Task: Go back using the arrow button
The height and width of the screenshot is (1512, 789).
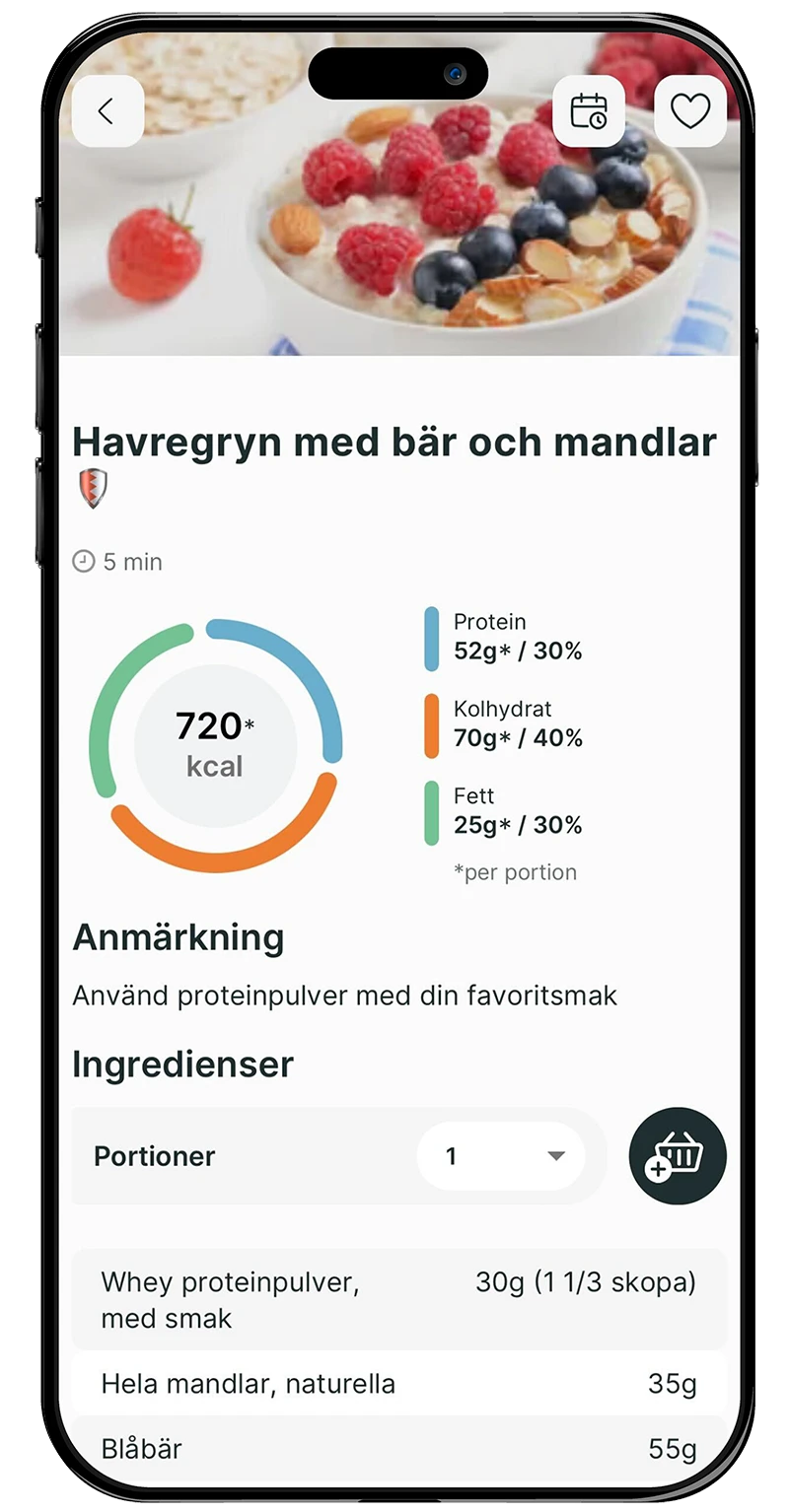Action: click(x=107, y=111)
